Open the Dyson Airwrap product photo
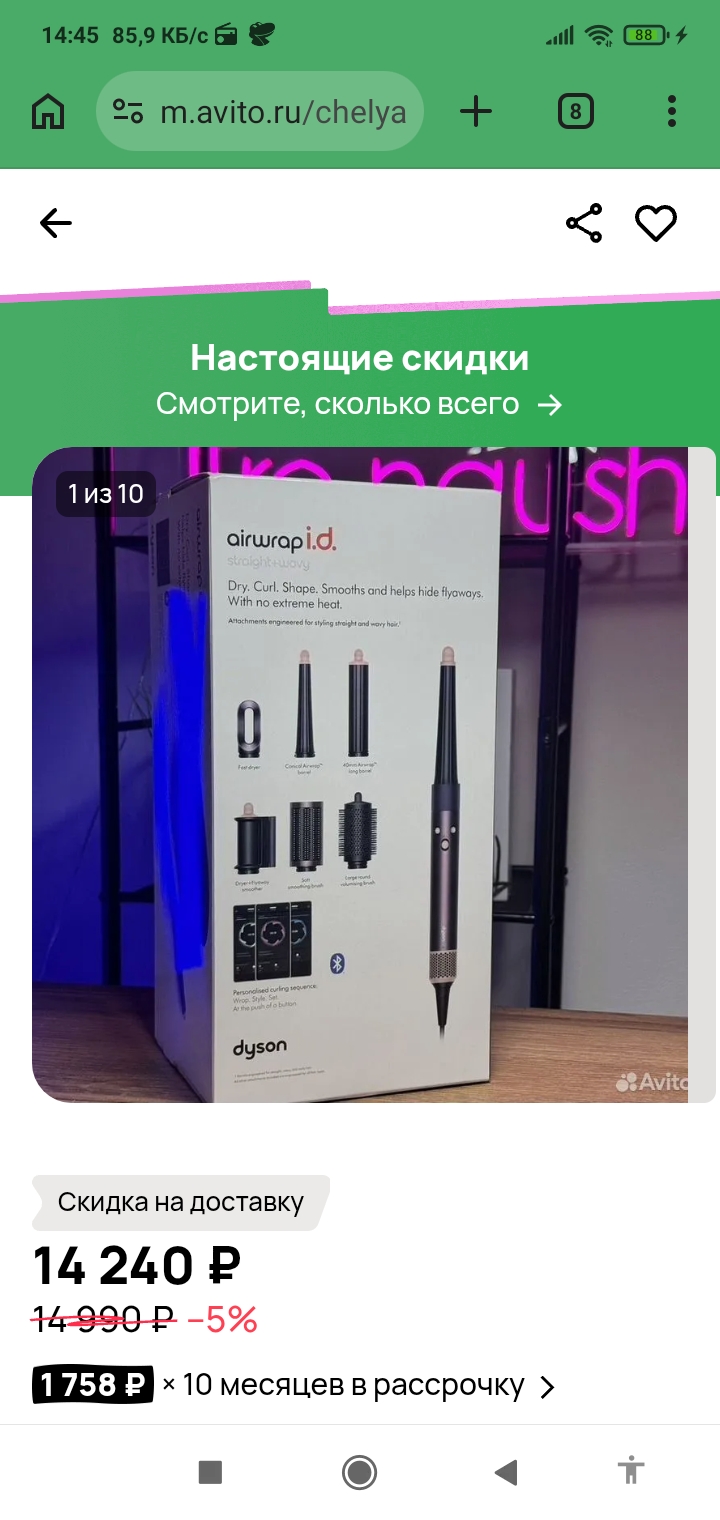Screen dimensions: 720x1520 360,775
